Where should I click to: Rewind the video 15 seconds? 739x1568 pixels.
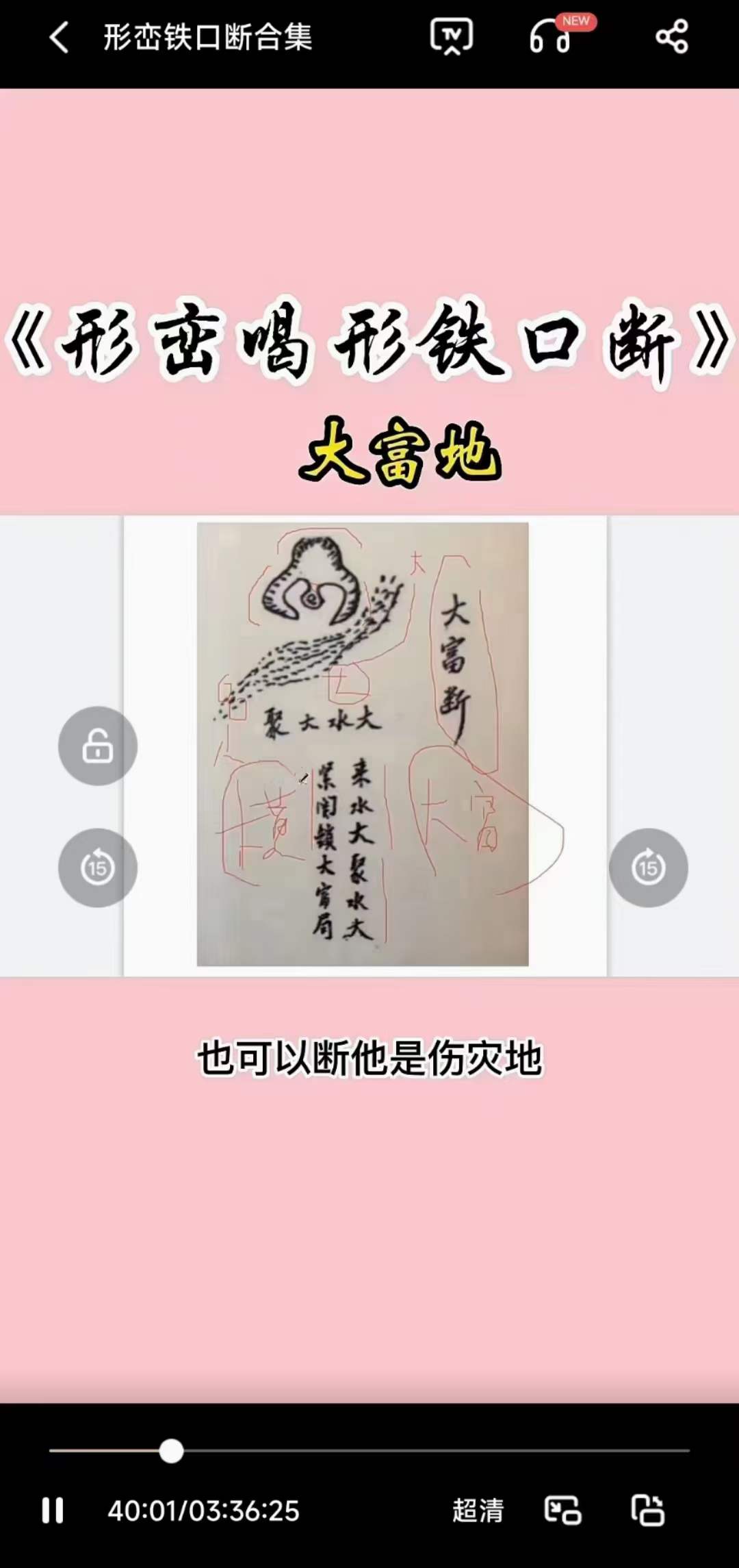tap(98, 868)
